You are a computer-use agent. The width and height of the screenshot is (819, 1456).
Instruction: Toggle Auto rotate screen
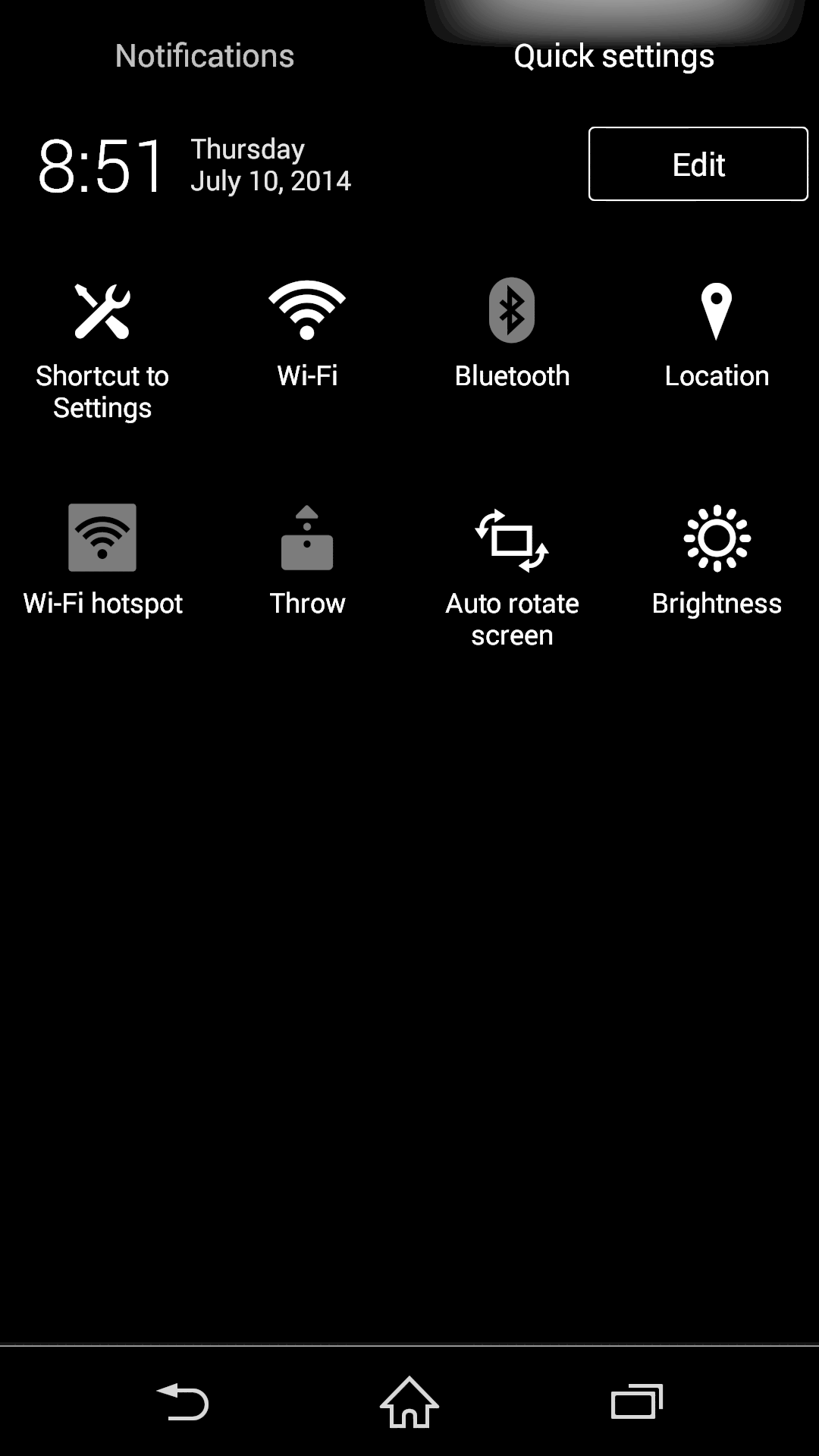point(512,576)
